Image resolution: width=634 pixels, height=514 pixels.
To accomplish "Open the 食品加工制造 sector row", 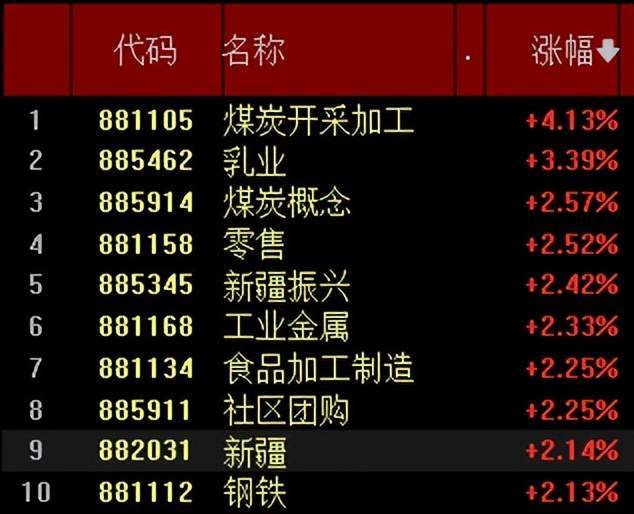I will pyautogui.click(x=318, y=368).
